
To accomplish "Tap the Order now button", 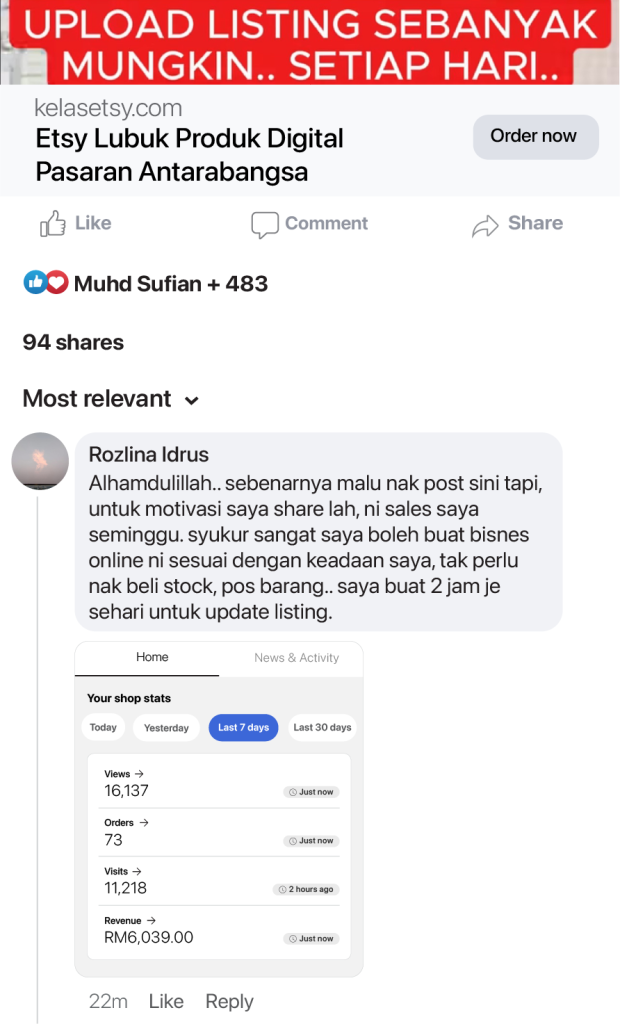I will tap(535, 137).
